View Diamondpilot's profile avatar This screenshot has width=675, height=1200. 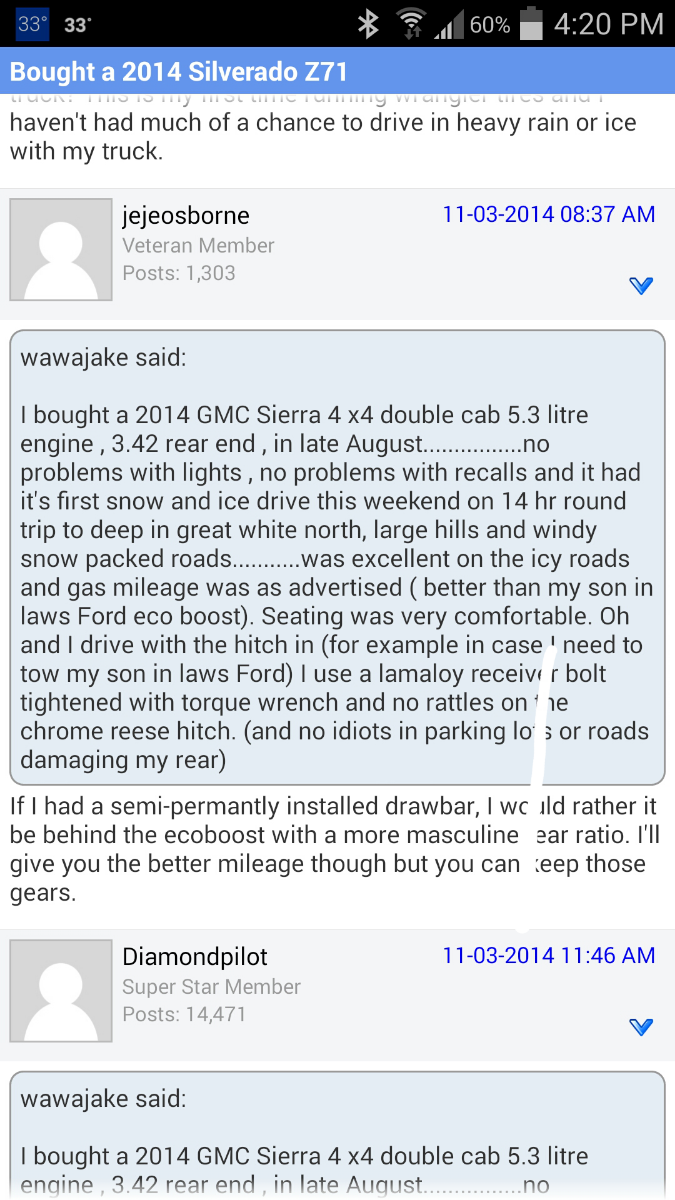pyautogui.click(x=61, y=990)
